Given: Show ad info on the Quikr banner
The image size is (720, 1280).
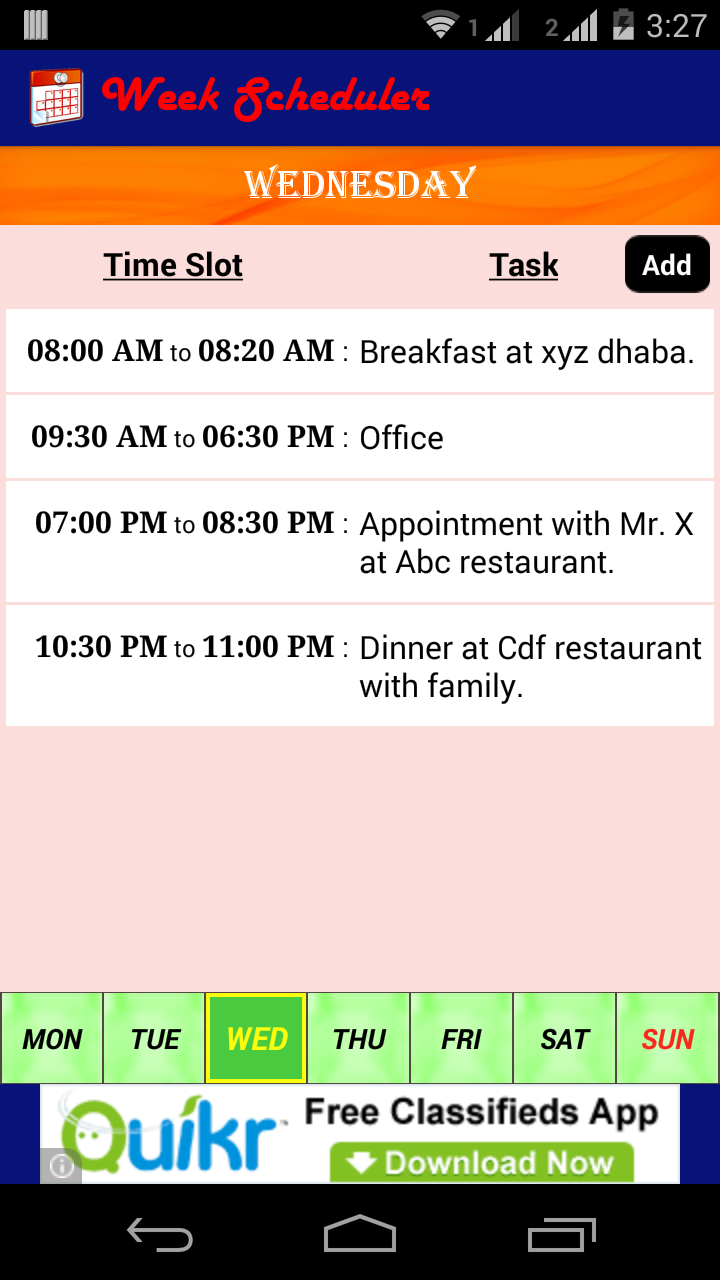Looking at the screenshot, I should tap(61, 1166).
